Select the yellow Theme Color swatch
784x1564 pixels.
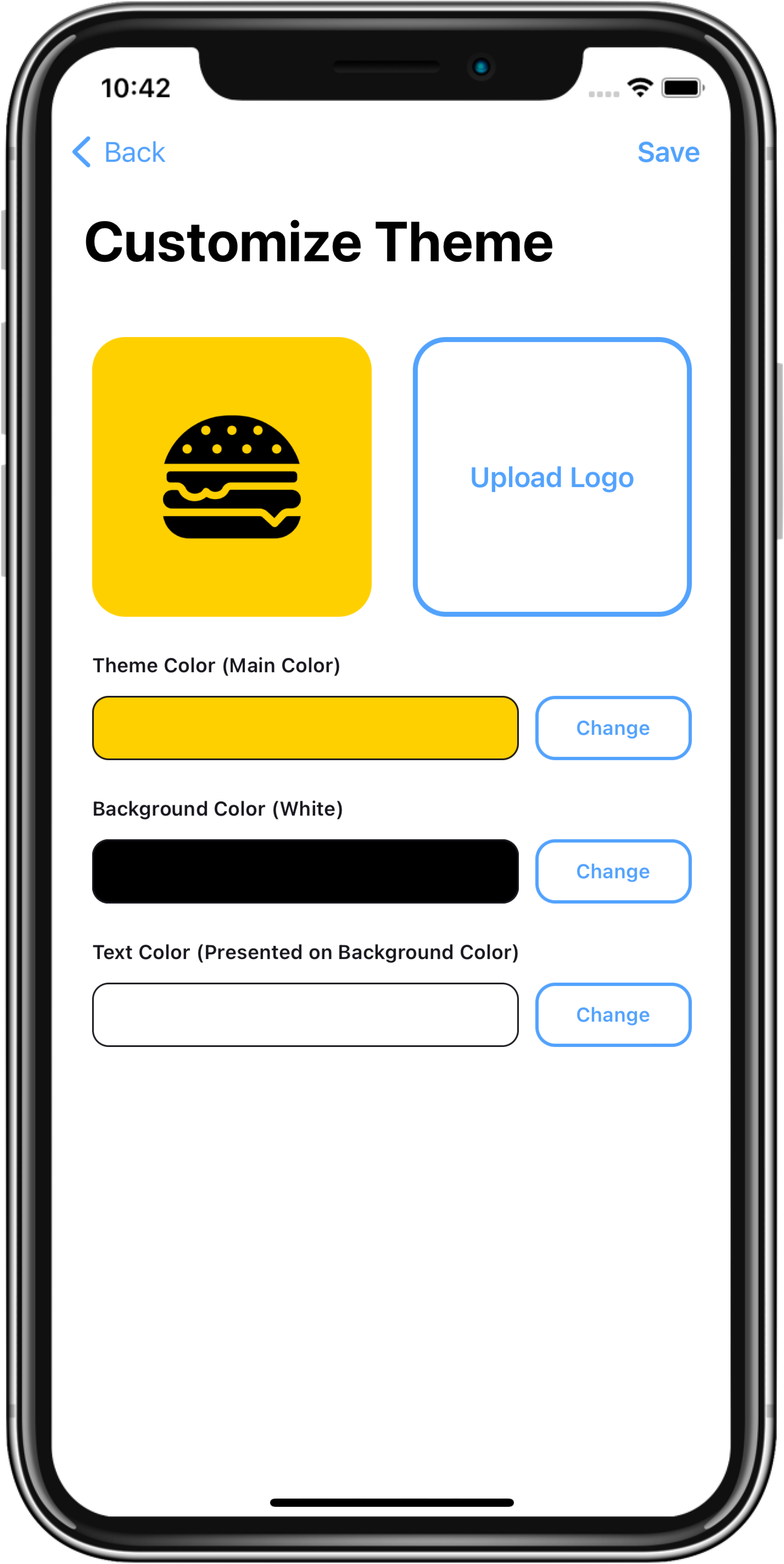(x=305, y=728)
